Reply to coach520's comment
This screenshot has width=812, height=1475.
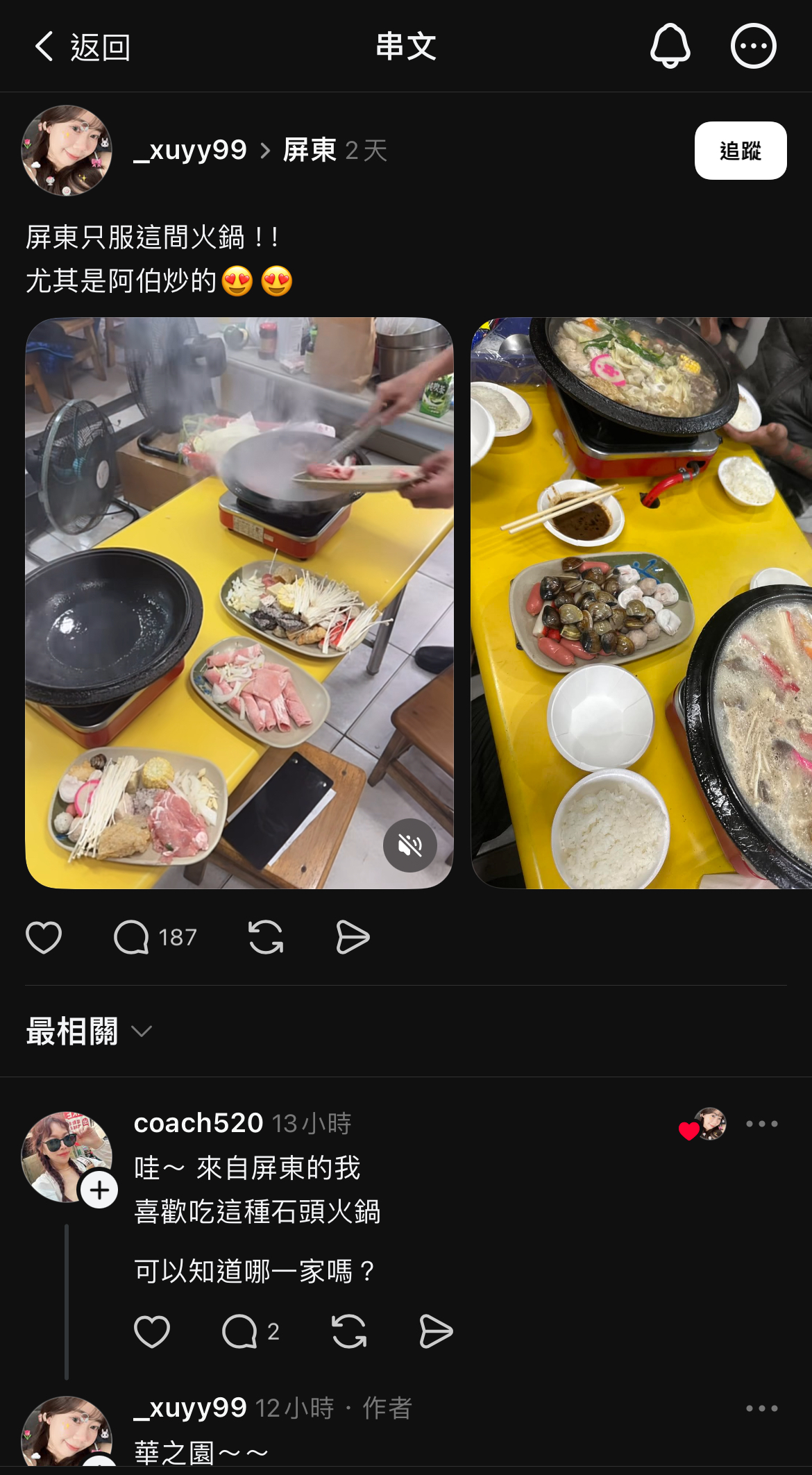[x=240, y=1331]
